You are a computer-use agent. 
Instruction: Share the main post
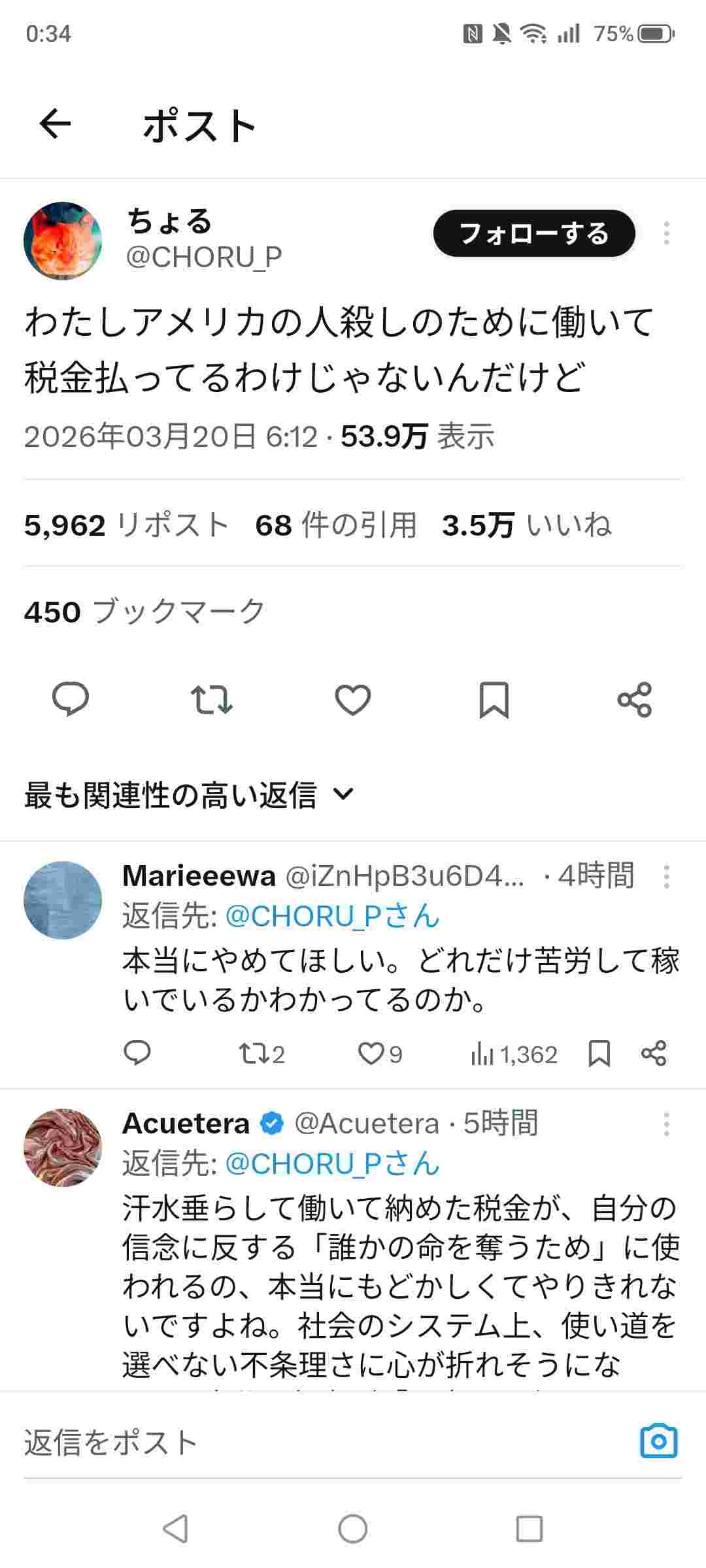point(634,700)
